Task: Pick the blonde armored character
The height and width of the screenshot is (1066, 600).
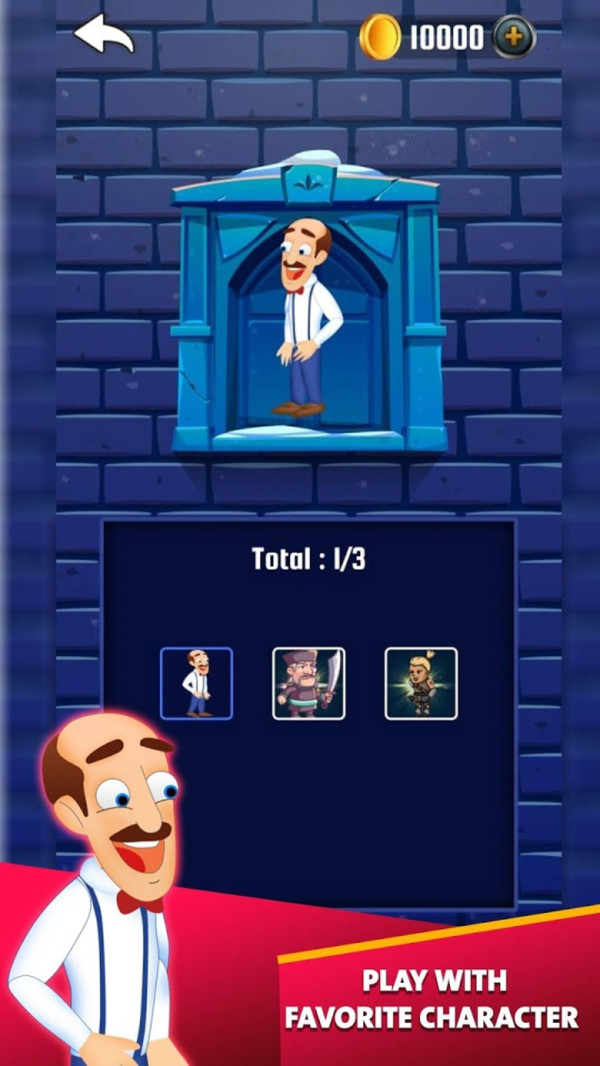Action: [421, 683]
